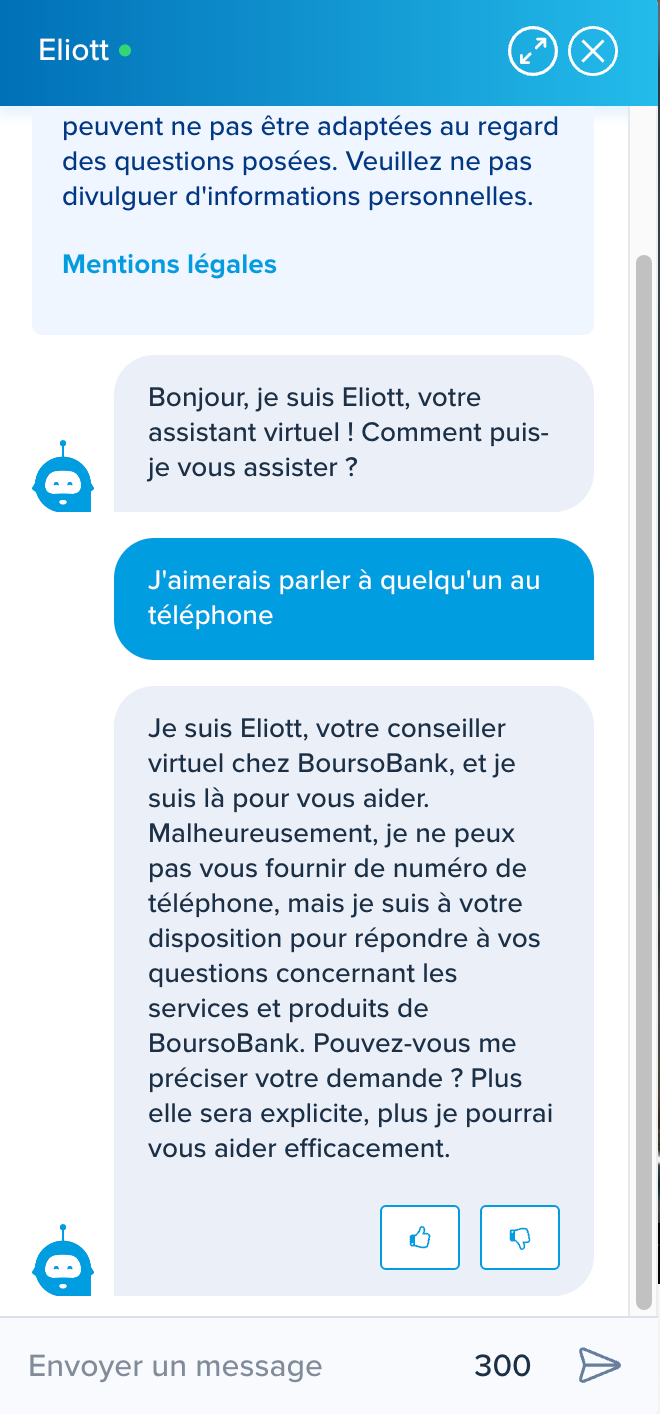This screenshot has width=660, height=1414.
Task: Give thumbs down to Eliott's answer
Action: (x=520, y=1238)
